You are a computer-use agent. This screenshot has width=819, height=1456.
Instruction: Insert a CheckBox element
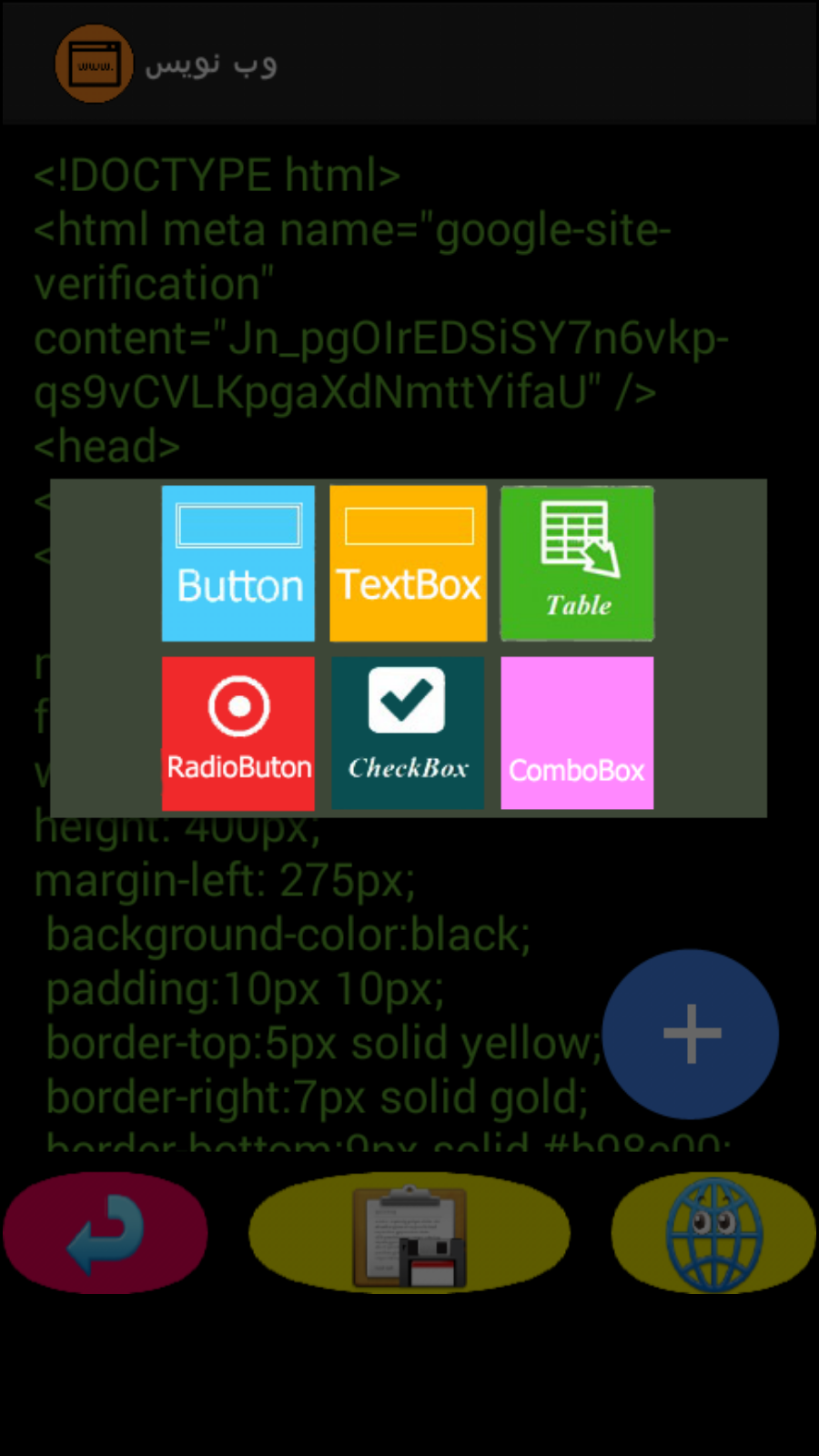(408, 733)
